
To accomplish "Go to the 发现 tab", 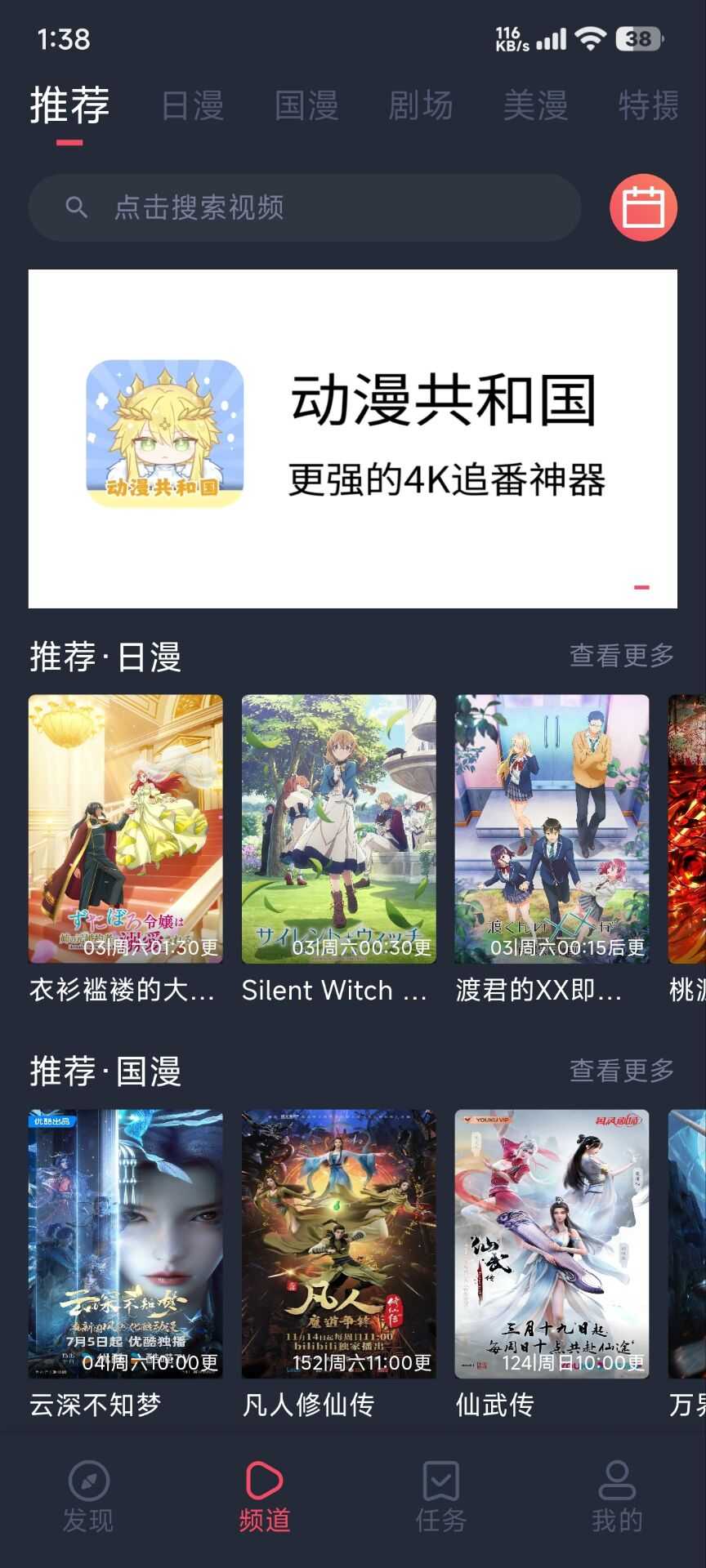I will (88, 1496).
